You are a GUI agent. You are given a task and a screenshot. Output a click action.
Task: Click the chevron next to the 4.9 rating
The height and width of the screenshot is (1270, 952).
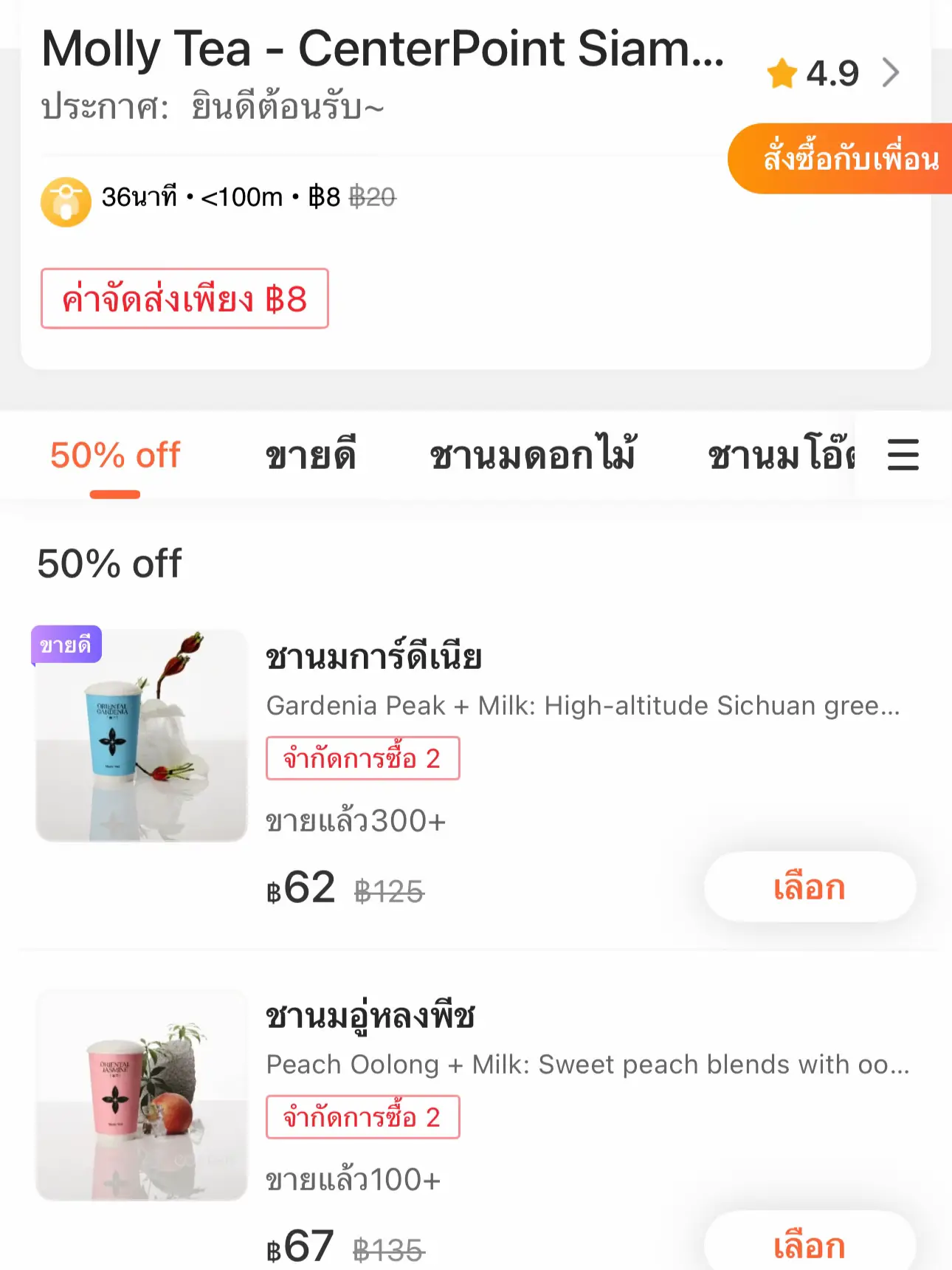[893, 73]
